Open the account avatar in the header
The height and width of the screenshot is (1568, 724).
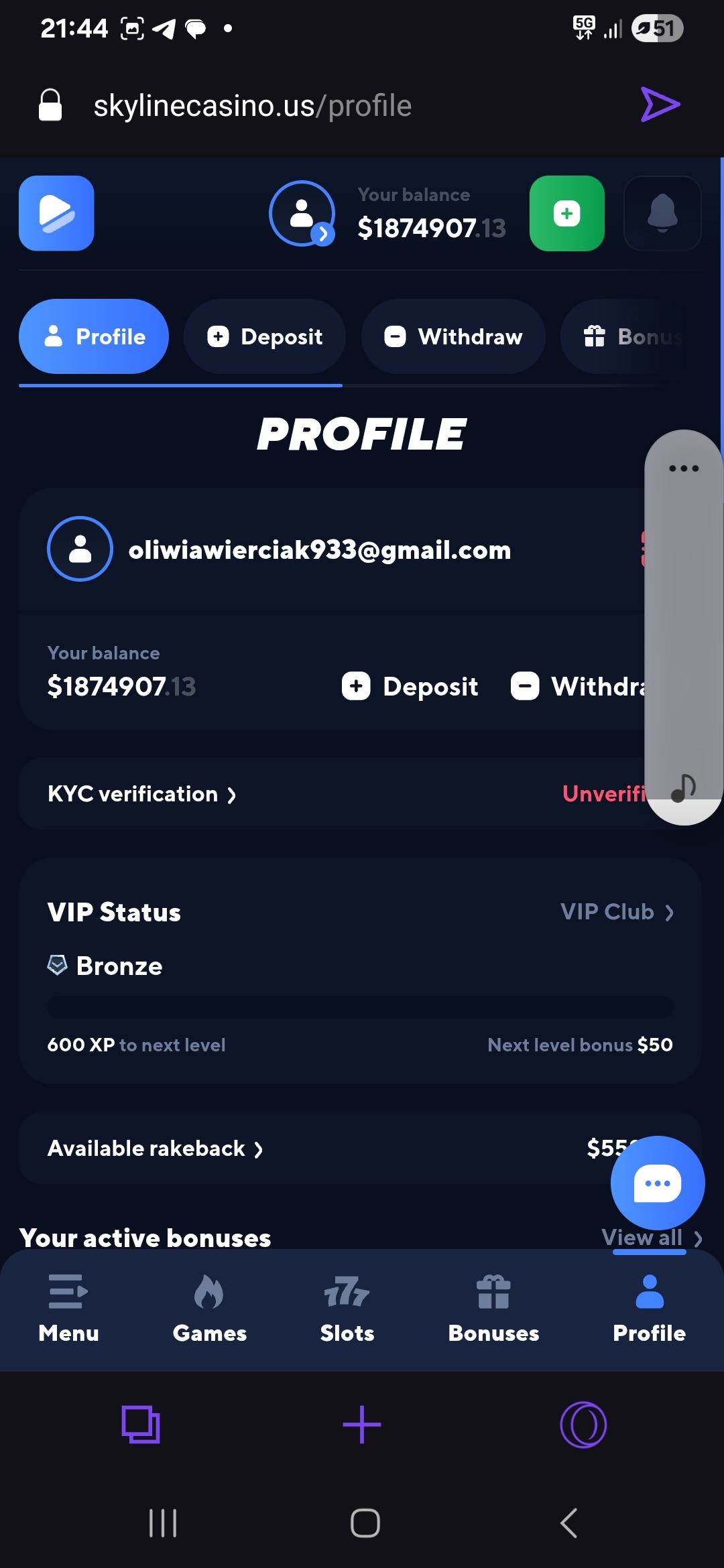302,213
